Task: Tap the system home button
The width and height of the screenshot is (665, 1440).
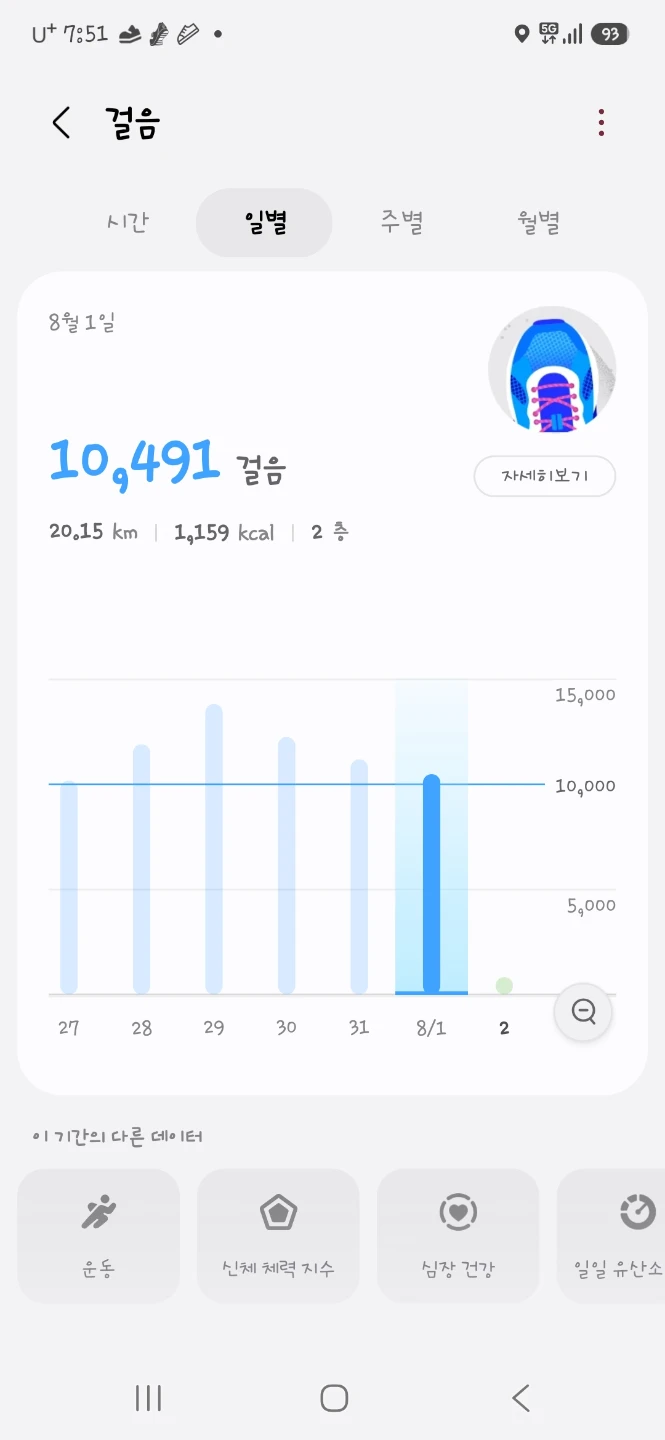Action: coord(334,1398)
